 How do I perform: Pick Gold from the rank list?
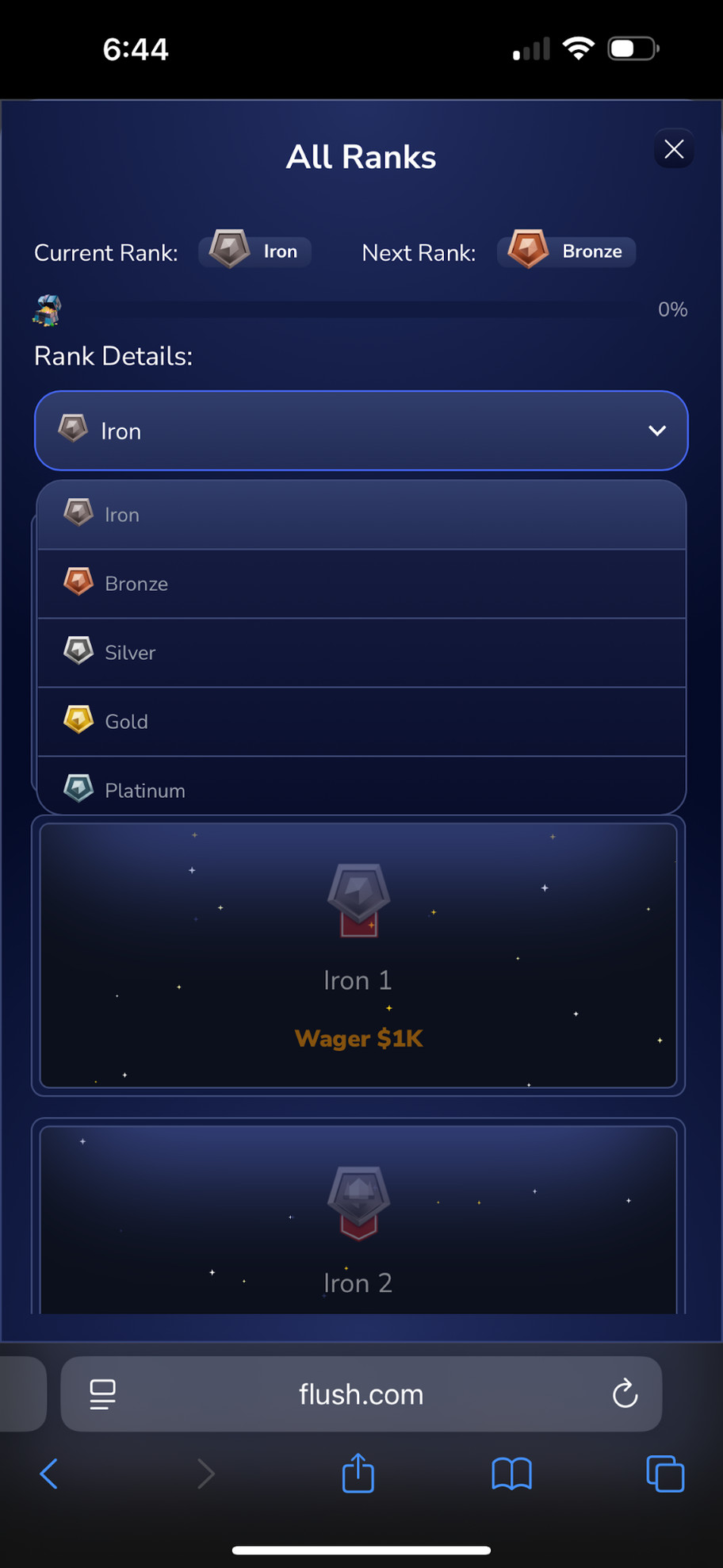click(x=361, y=722)
